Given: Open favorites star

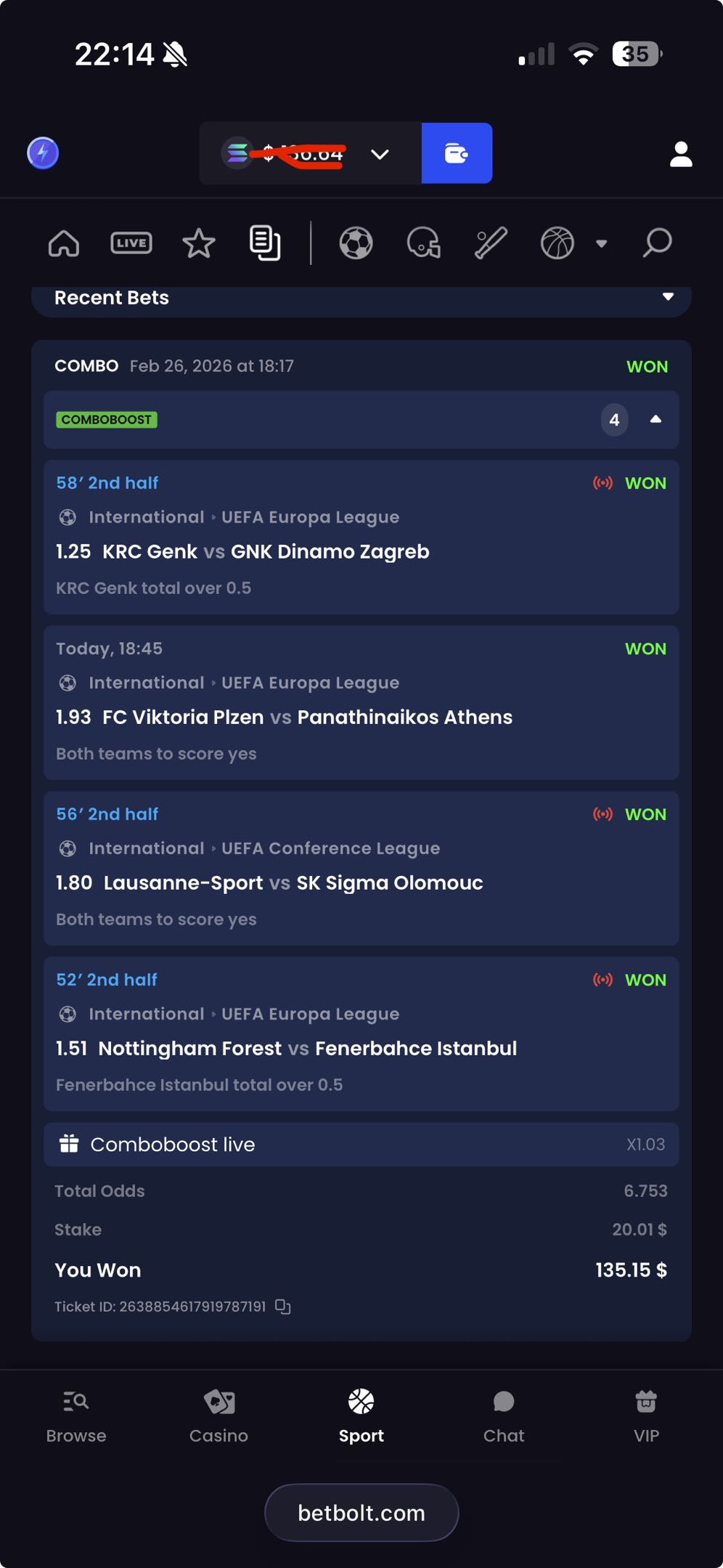Looking at the screenshot, I should point(198,243).
